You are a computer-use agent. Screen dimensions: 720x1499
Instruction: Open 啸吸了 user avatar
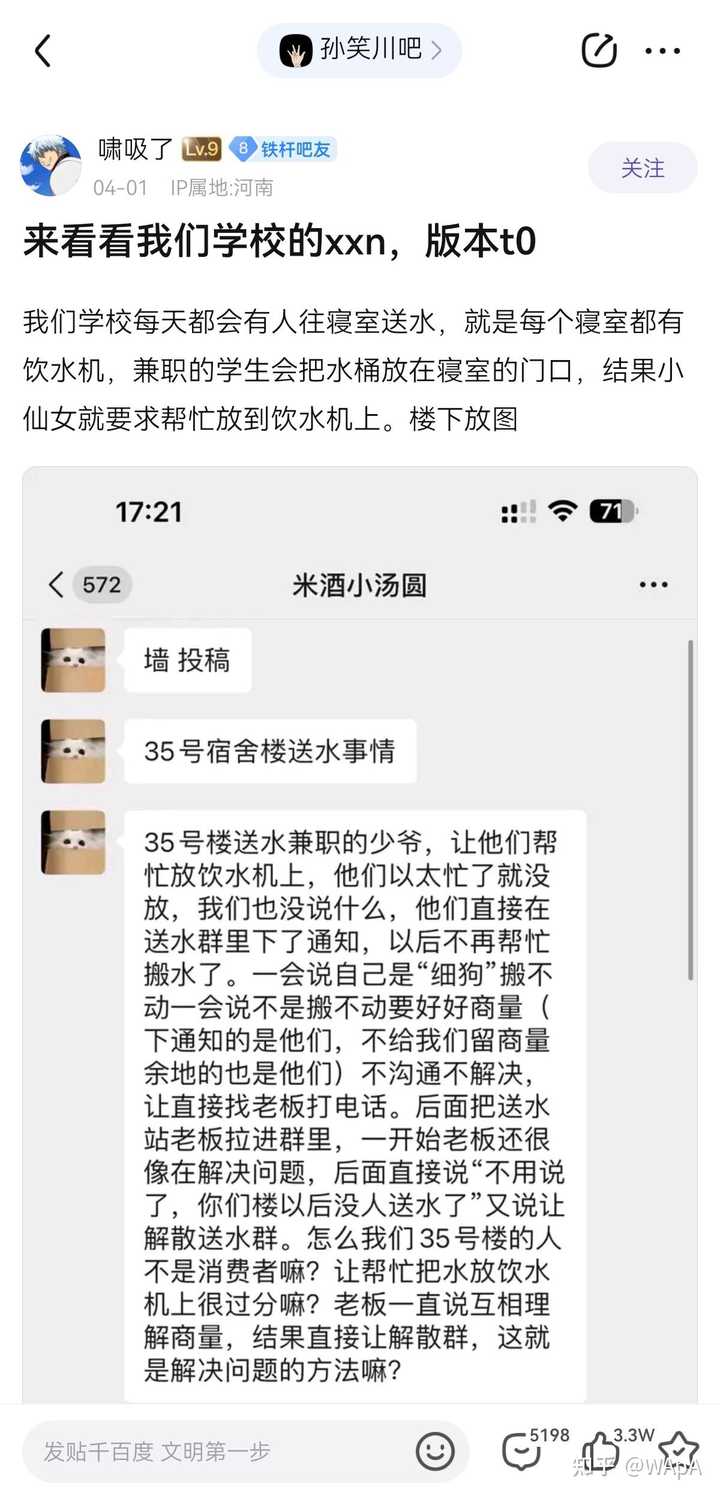(51, 165)
